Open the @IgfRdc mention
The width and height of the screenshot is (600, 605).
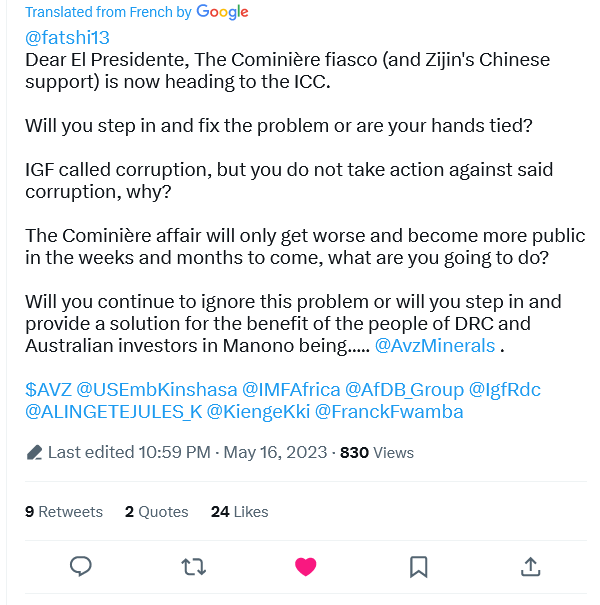pyautogui.click(x=505, y=389)
